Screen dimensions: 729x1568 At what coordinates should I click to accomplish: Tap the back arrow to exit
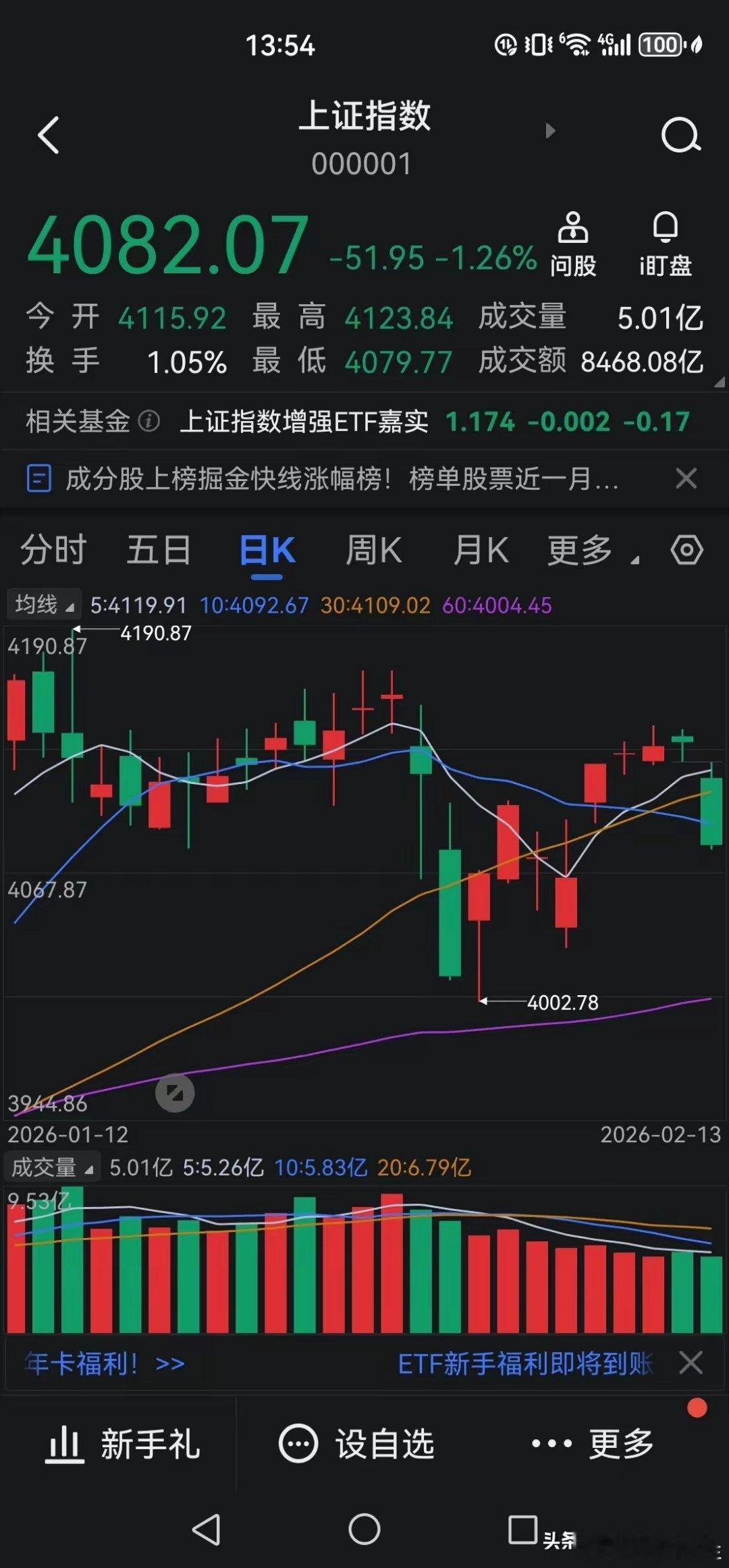coord(47,133)
